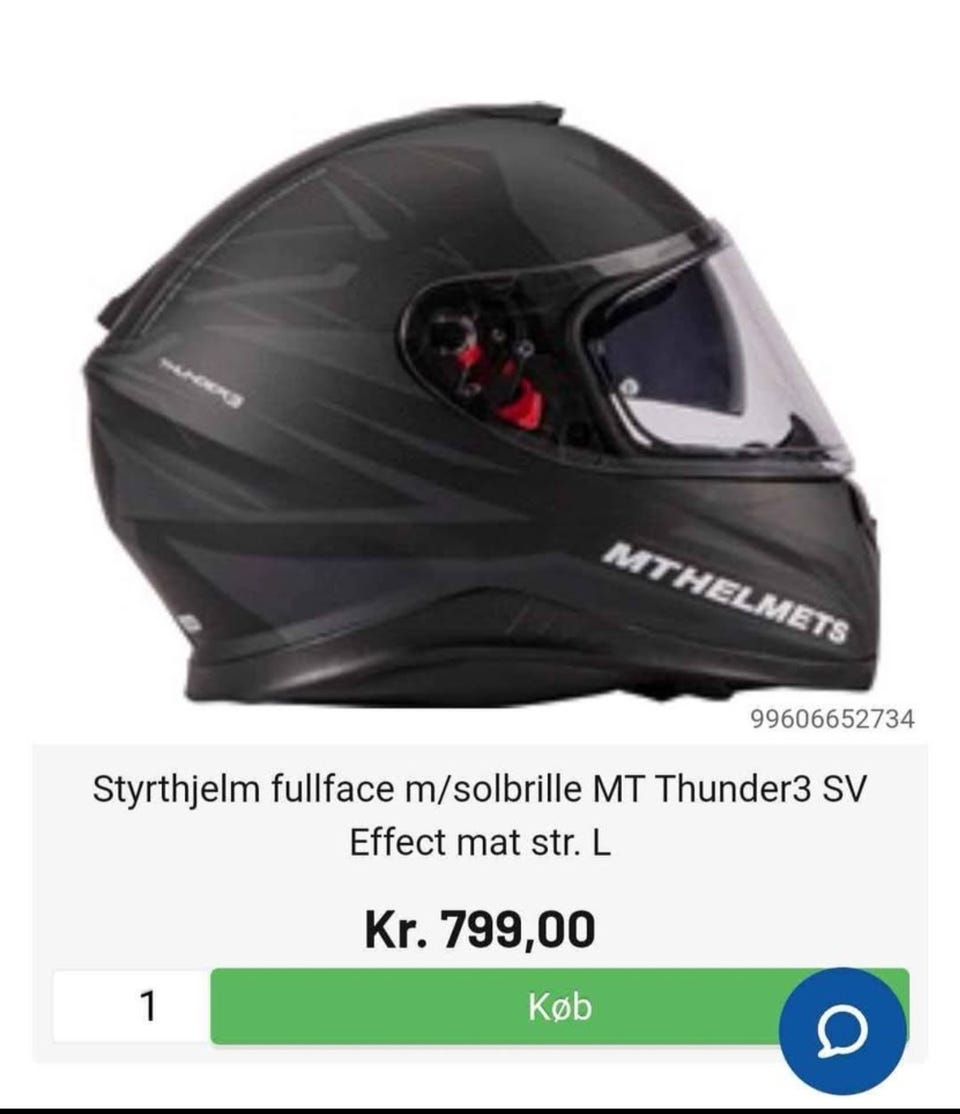Screen dimensions: 960x1114
Task: Click the Effect mat str. L description line
Action: coord(480,842)
